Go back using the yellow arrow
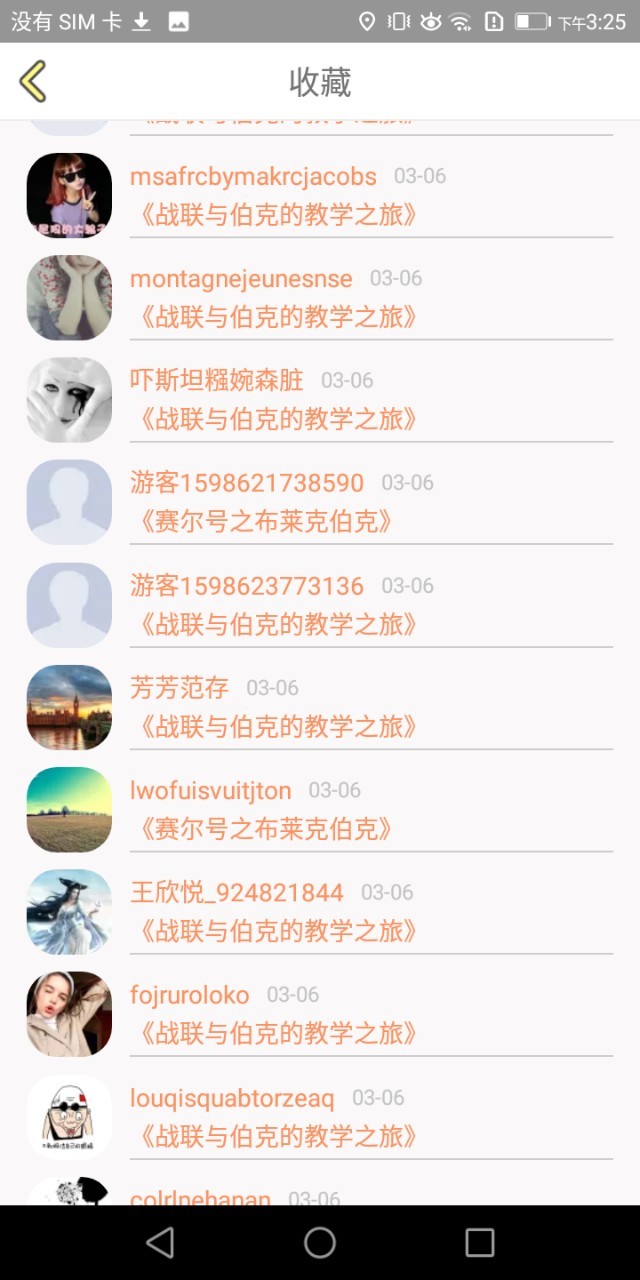 (x=33, y=81)
